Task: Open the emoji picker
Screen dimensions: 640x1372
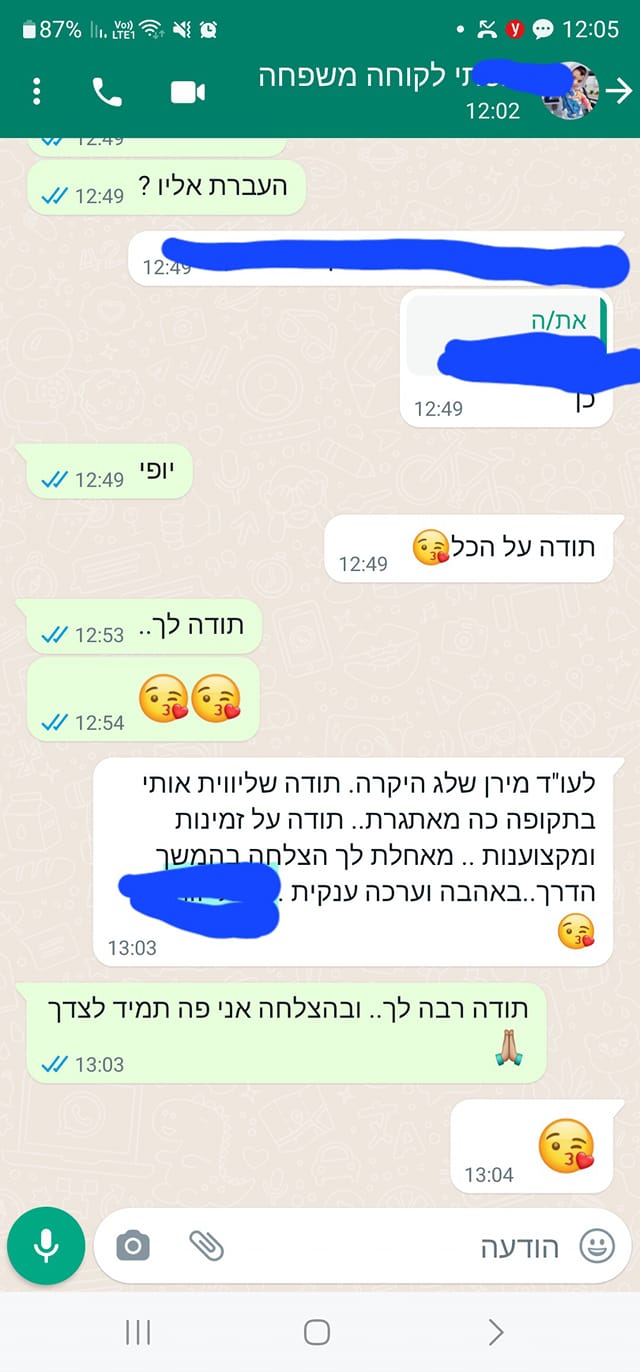Action: click(597, 1247)
